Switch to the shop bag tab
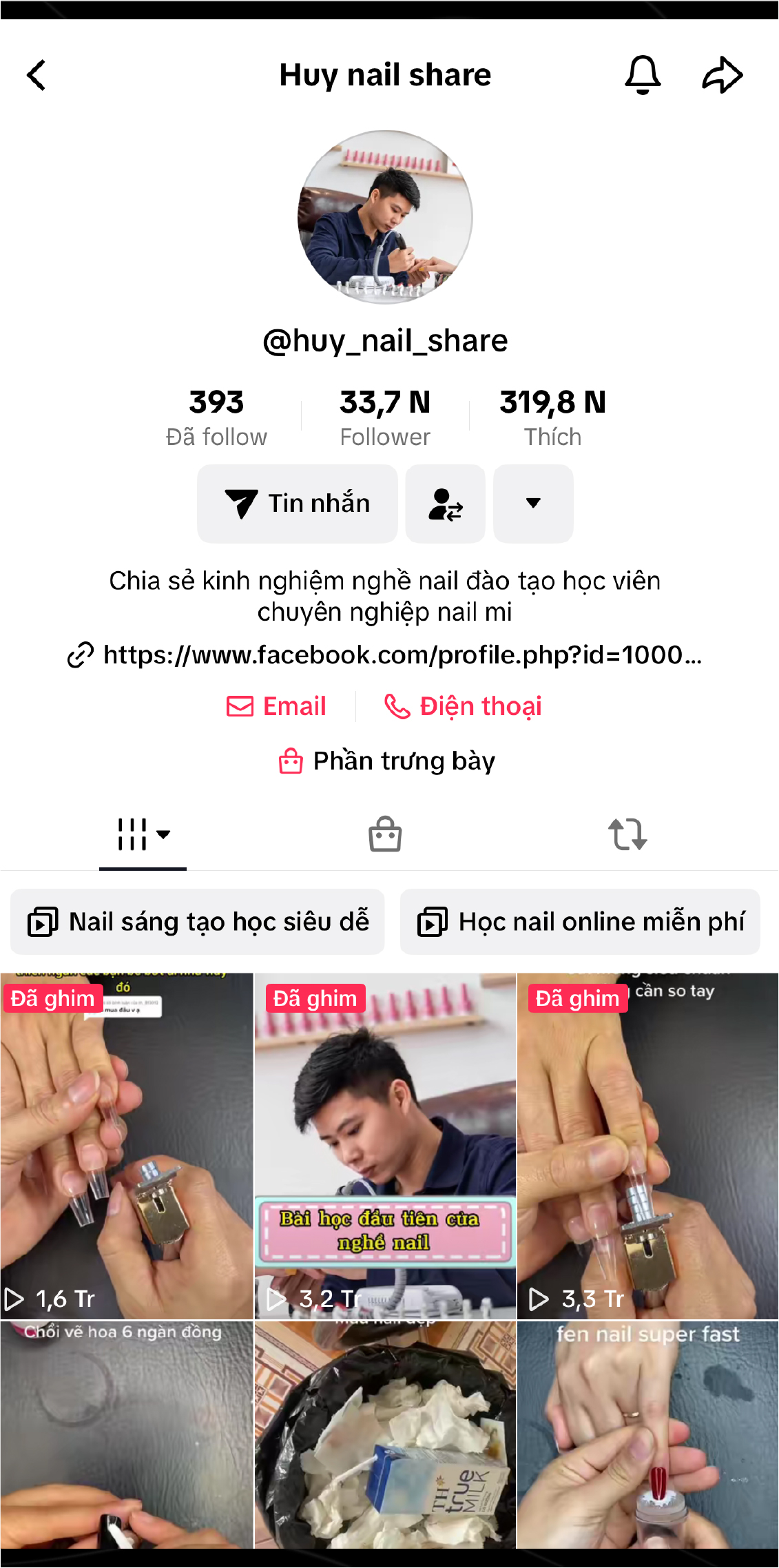The image size is (779, 1568). [385, 834]
